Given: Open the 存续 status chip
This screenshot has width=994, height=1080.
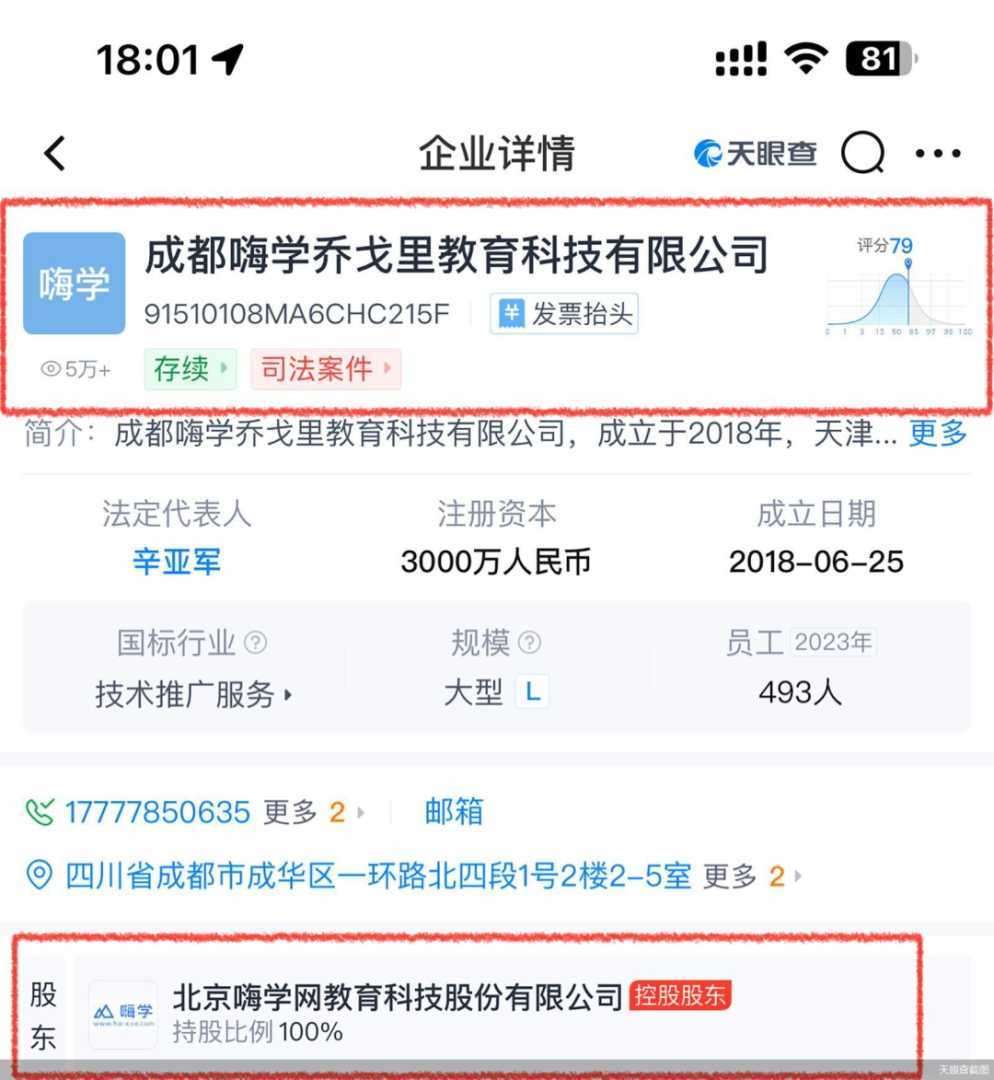Looking at the screenshot, I should point(190,369).
